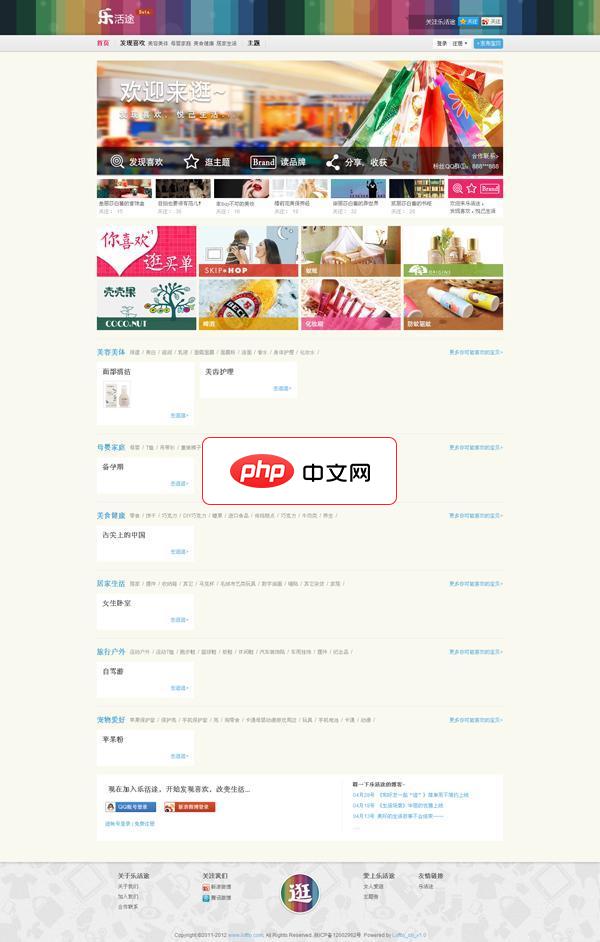The height and width of the screenshot is (942, 600).
Task: Open the SKIP*HOP brand tile
Action: point(247,251)
